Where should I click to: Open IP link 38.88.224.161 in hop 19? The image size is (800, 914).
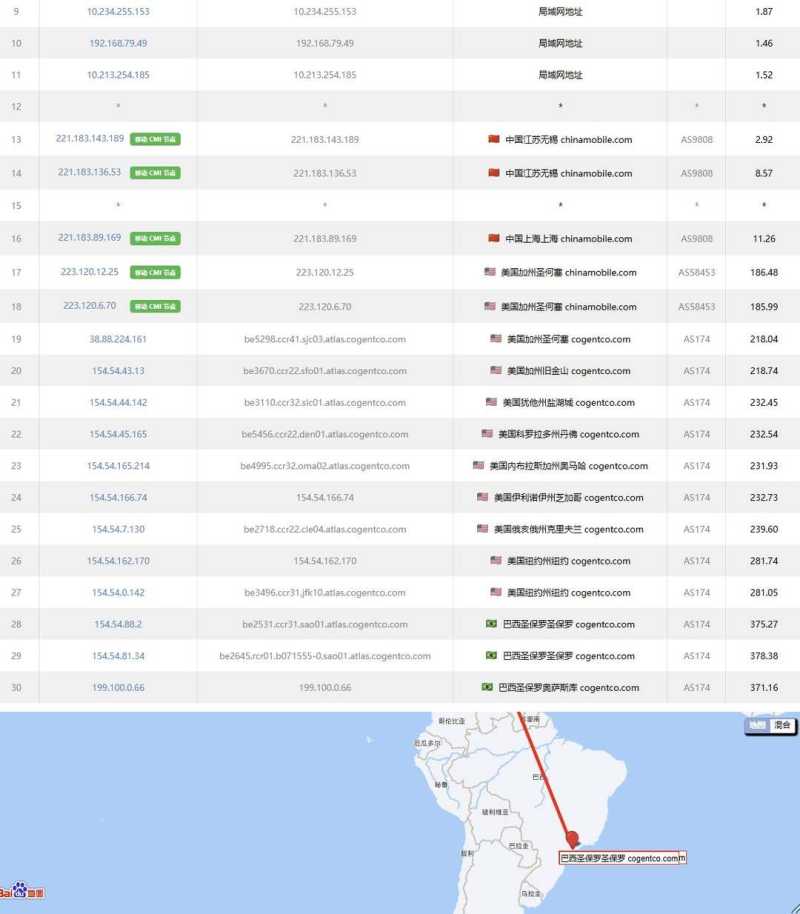pos(118,339)
